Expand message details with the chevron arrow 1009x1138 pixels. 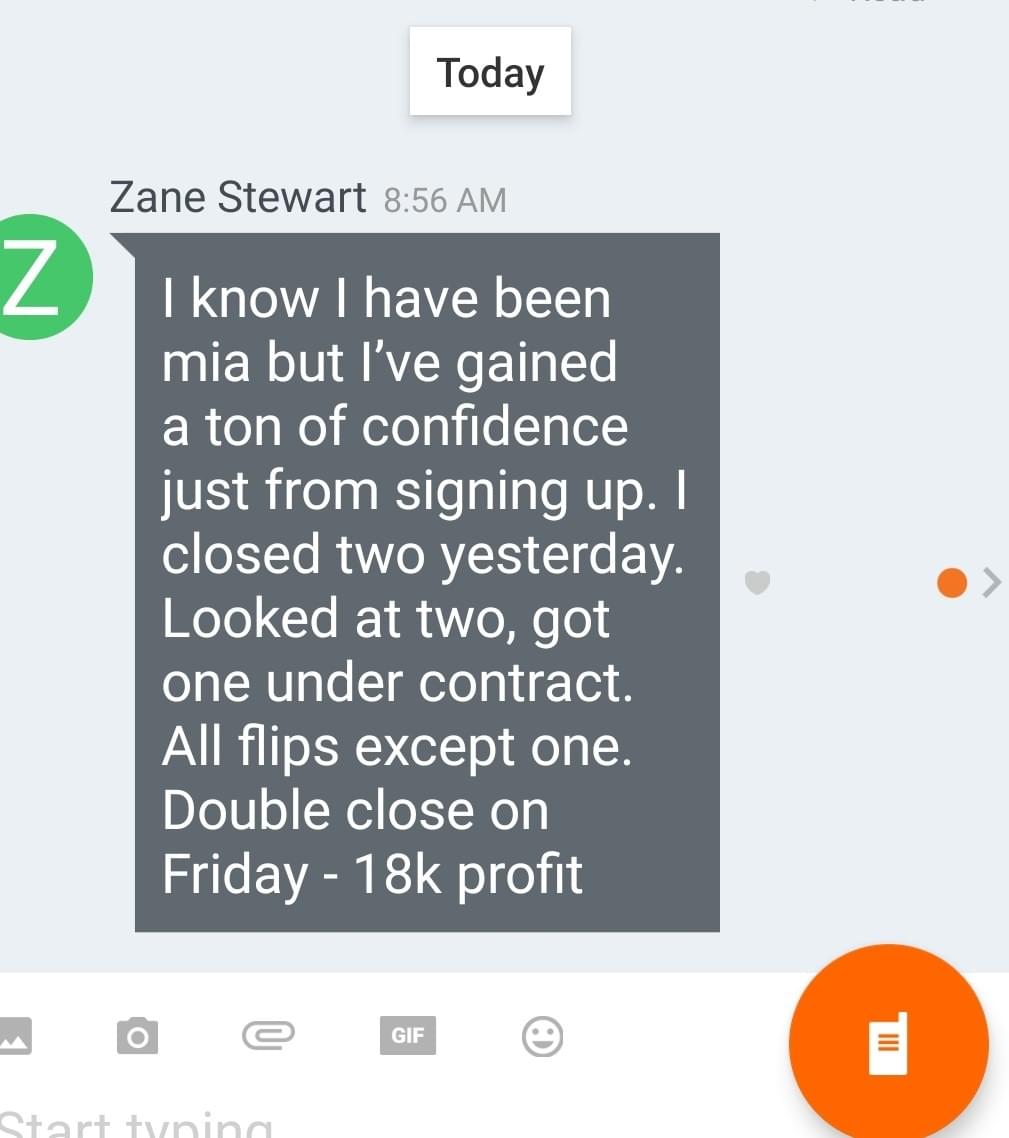tap(990, 582)
